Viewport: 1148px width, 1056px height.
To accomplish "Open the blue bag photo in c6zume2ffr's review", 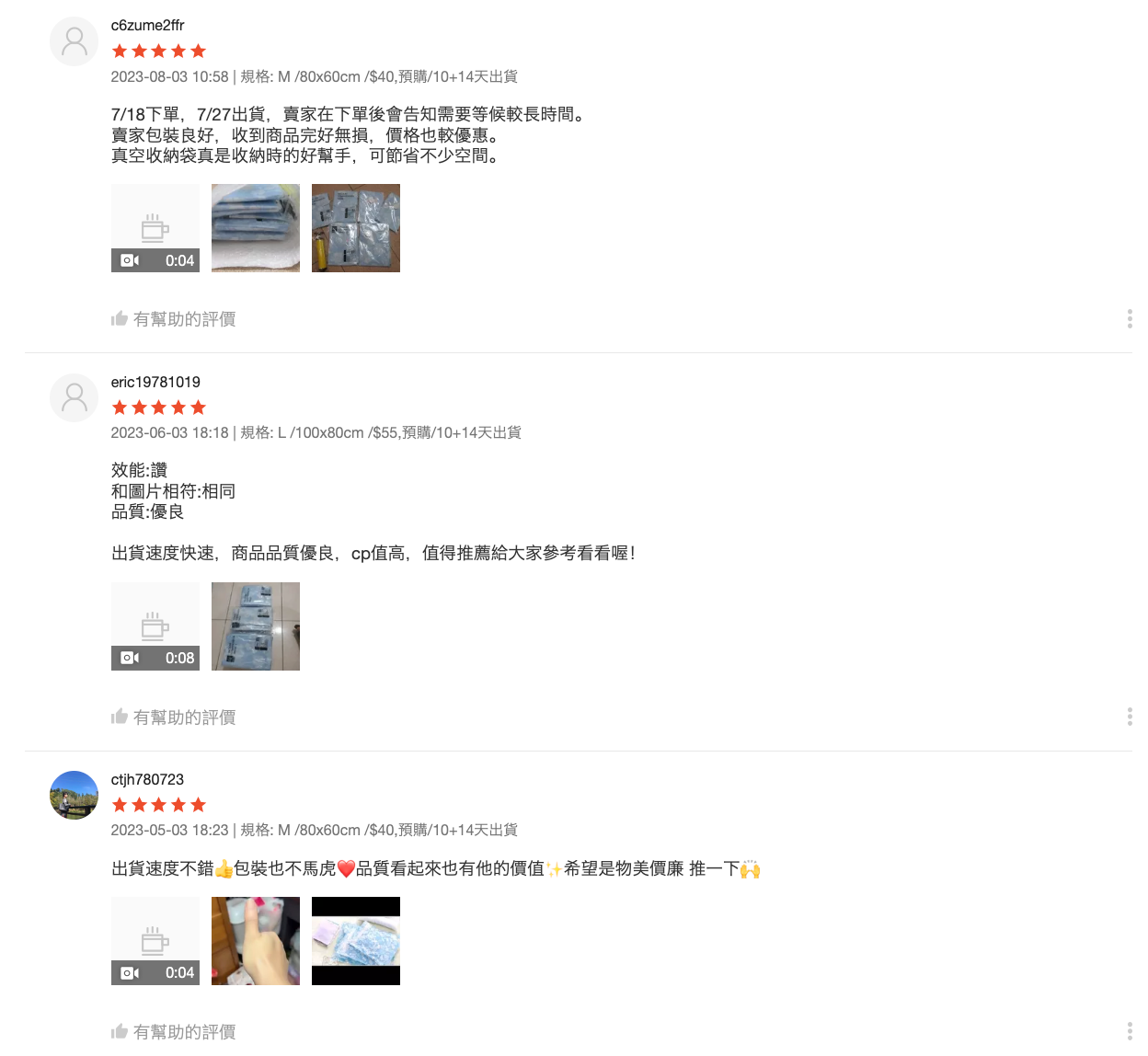I will click(255, 228).
